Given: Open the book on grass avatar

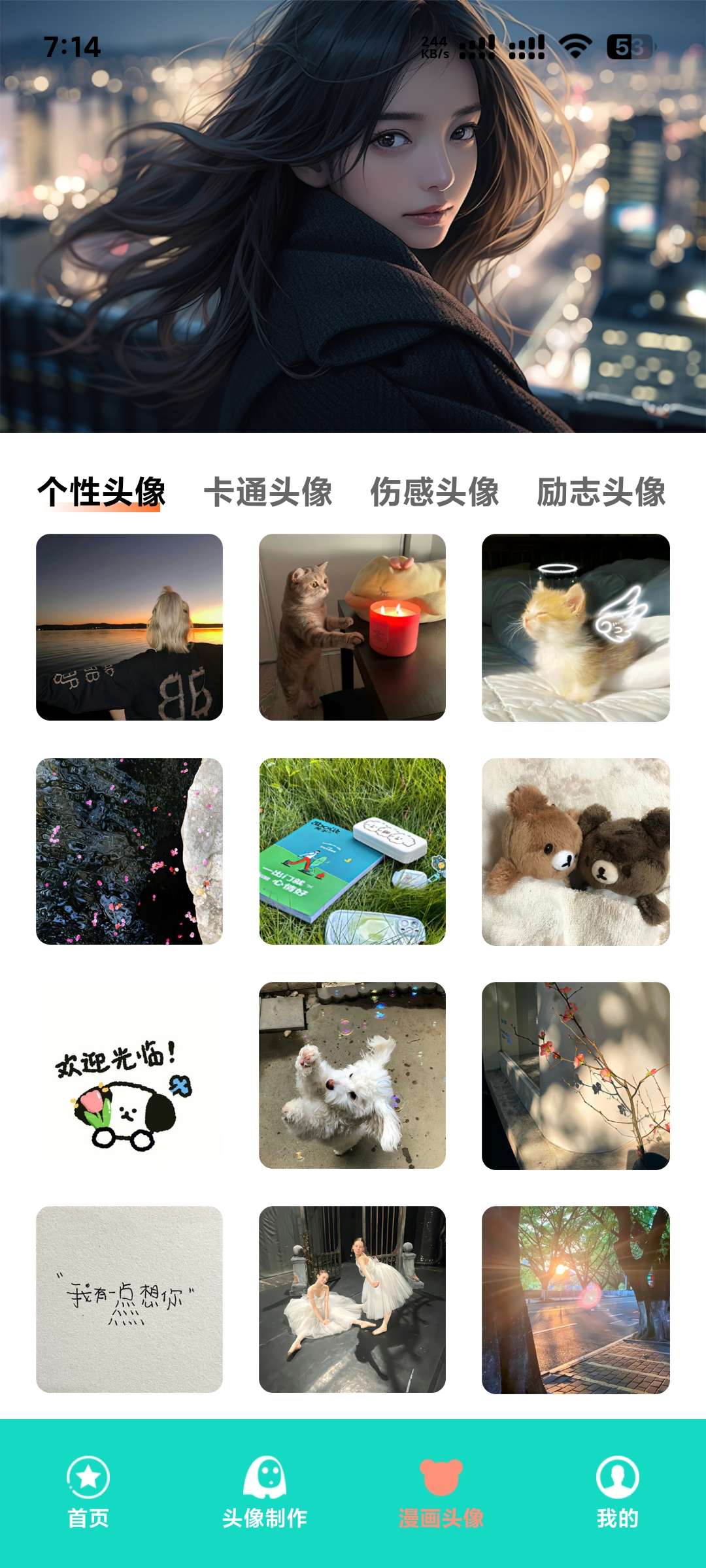Looking at the screenshot, I should point(352,851).
